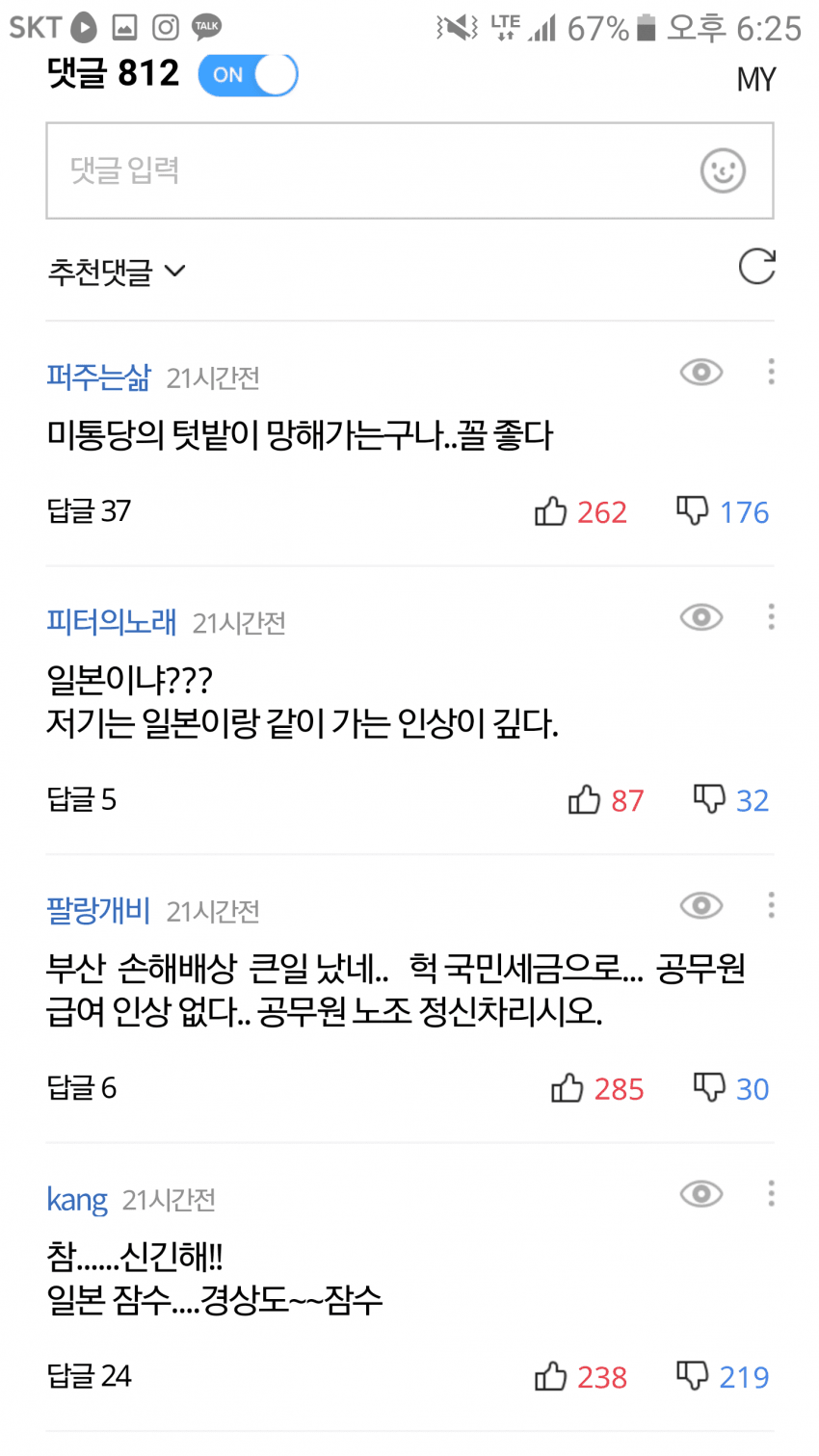Expand the 추천댓글 sort dropdown

pyautogui.click(x=116, y=272)
